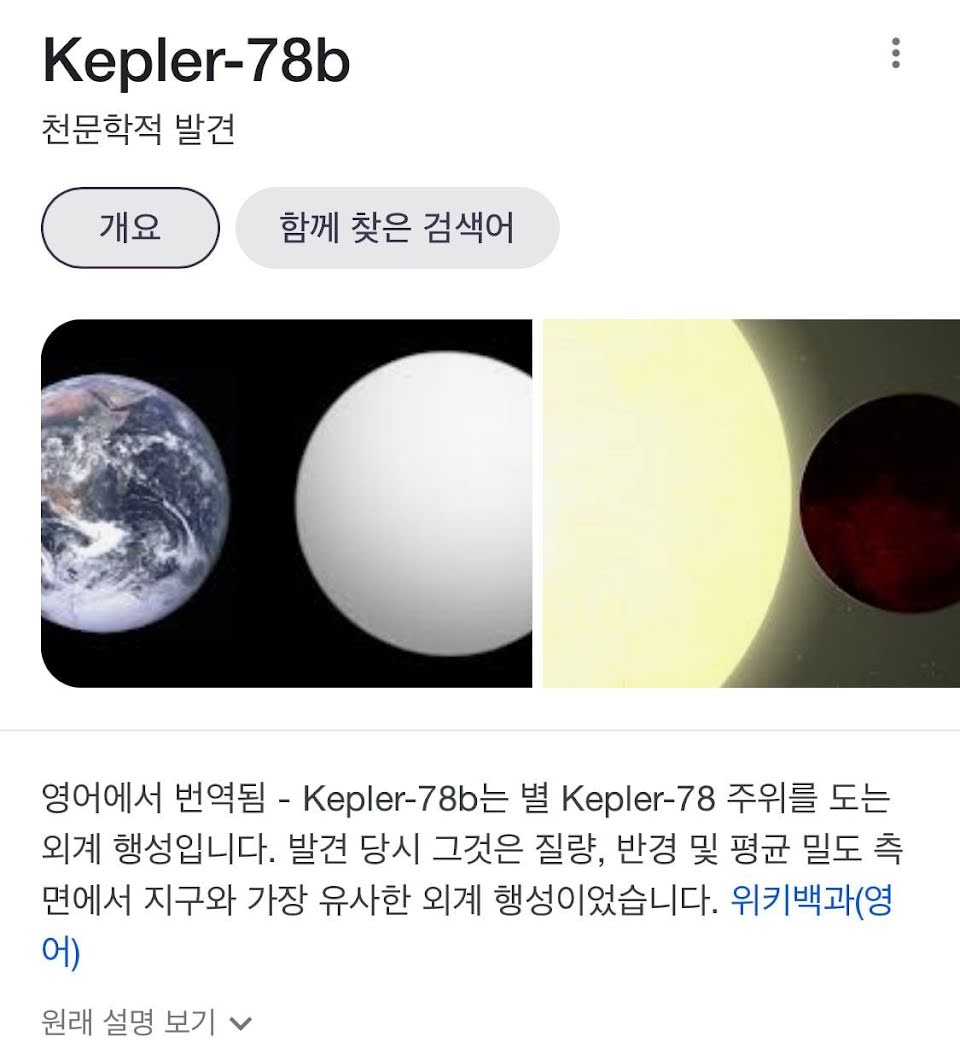The image size is (960, 1060).
Task: Select the 개요 chip
Action: pos(130,228)
